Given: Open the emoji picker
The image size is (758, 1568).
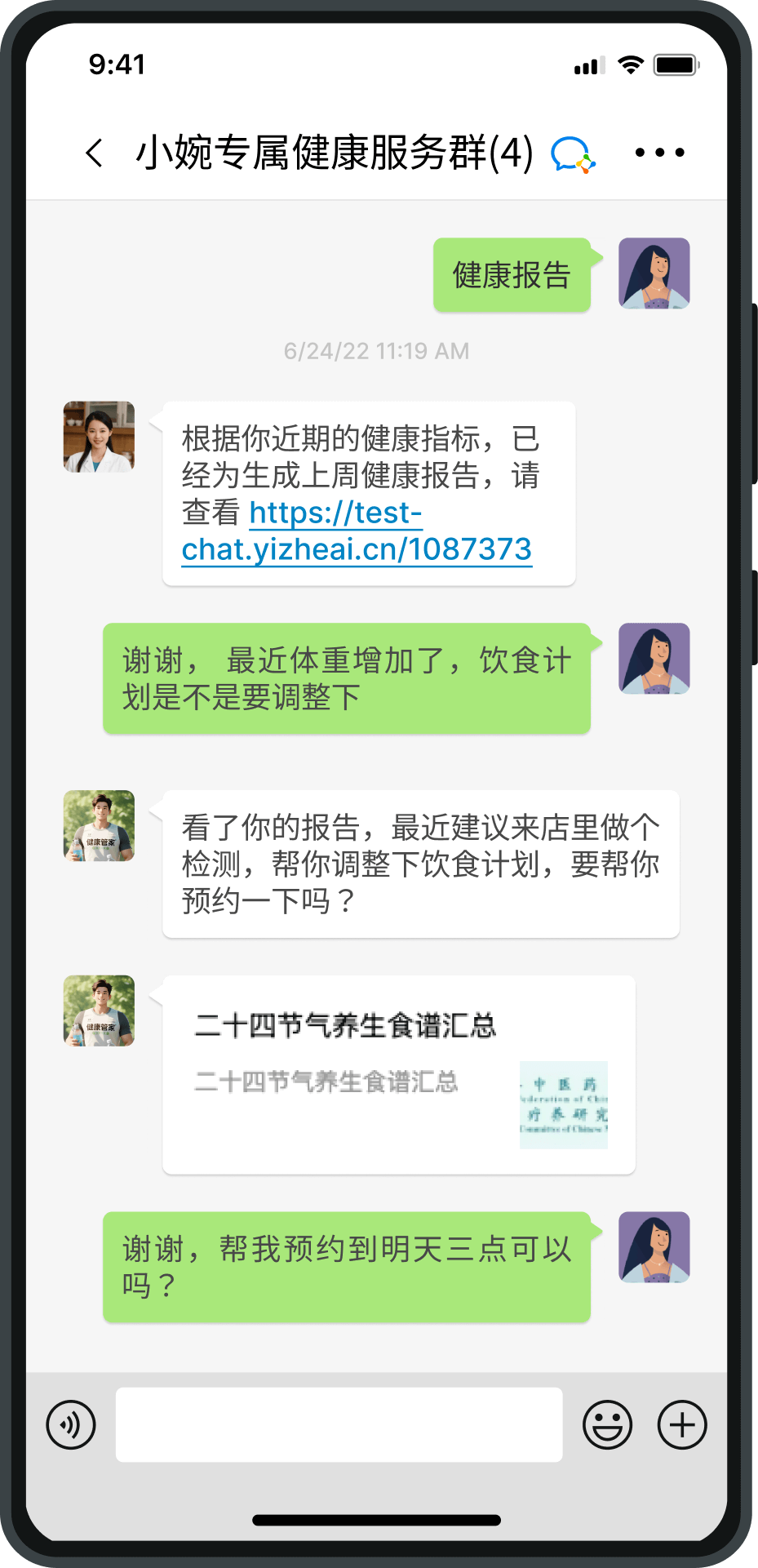Looking at the screenshot, I should 607,1425.
